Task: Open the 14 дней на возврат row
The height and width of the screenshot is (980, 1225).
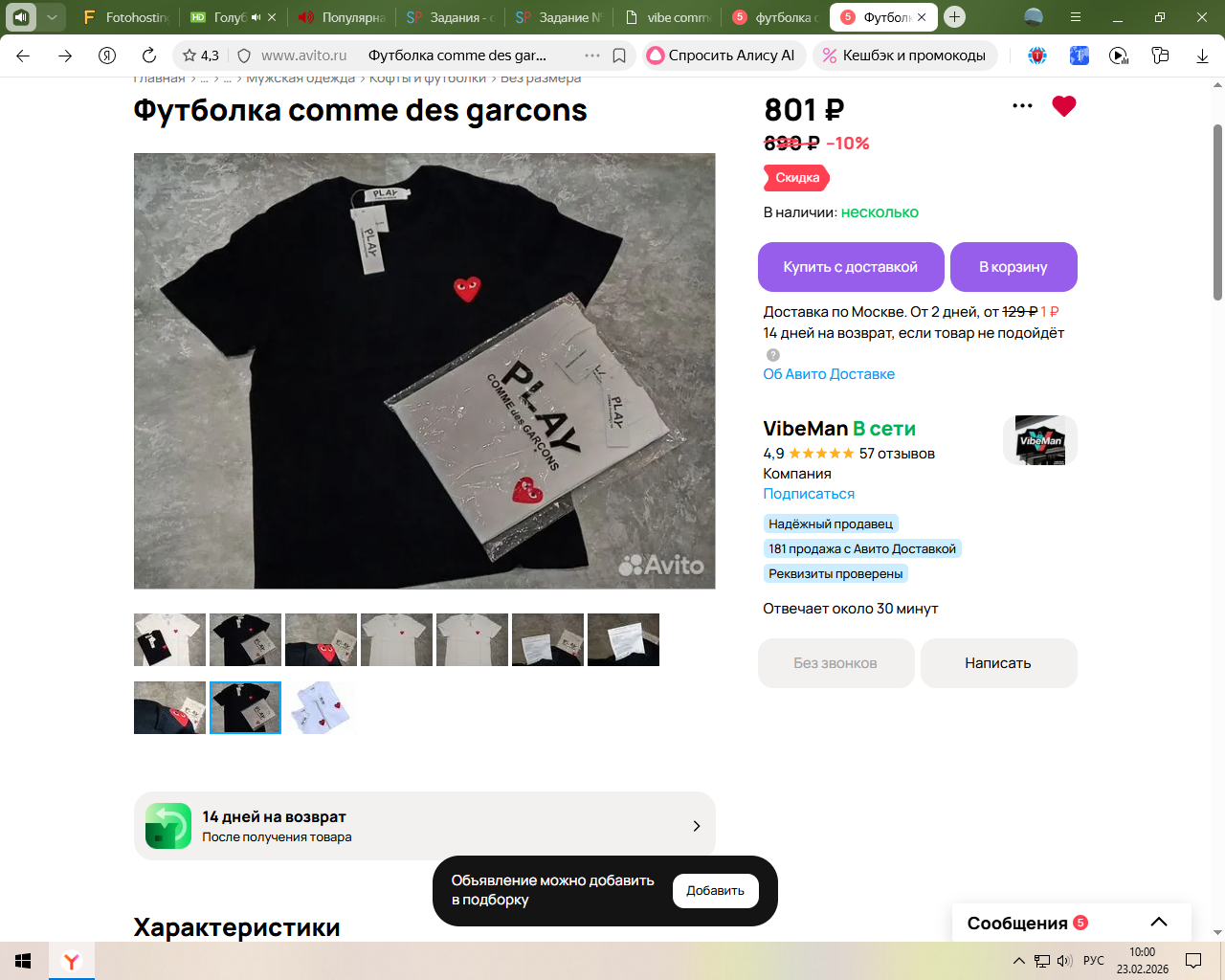Action: click(424, 826)
